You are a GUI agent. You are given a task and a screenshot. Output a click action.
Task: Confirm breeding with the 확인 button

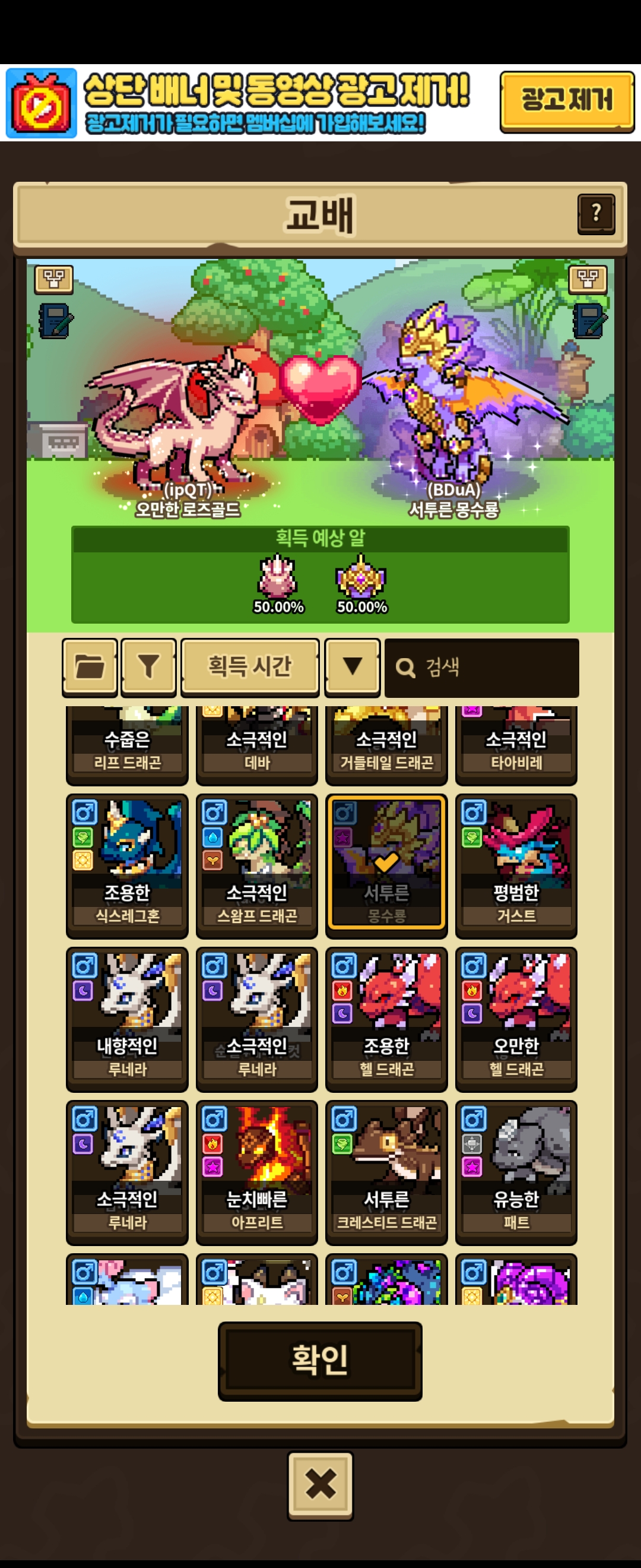(320, 1359)
